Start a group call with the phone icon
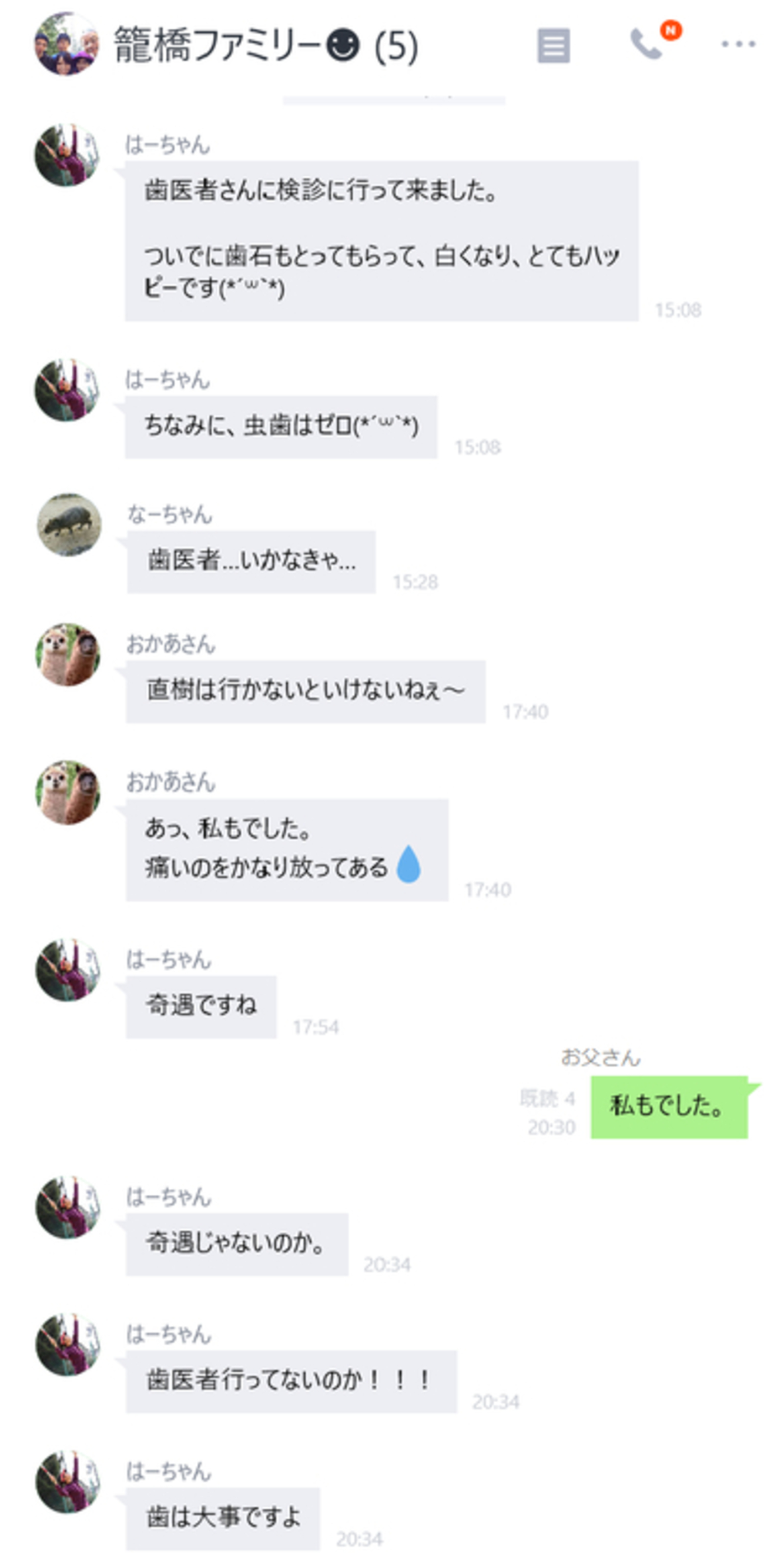764x1568 pixels. point(646,45)
